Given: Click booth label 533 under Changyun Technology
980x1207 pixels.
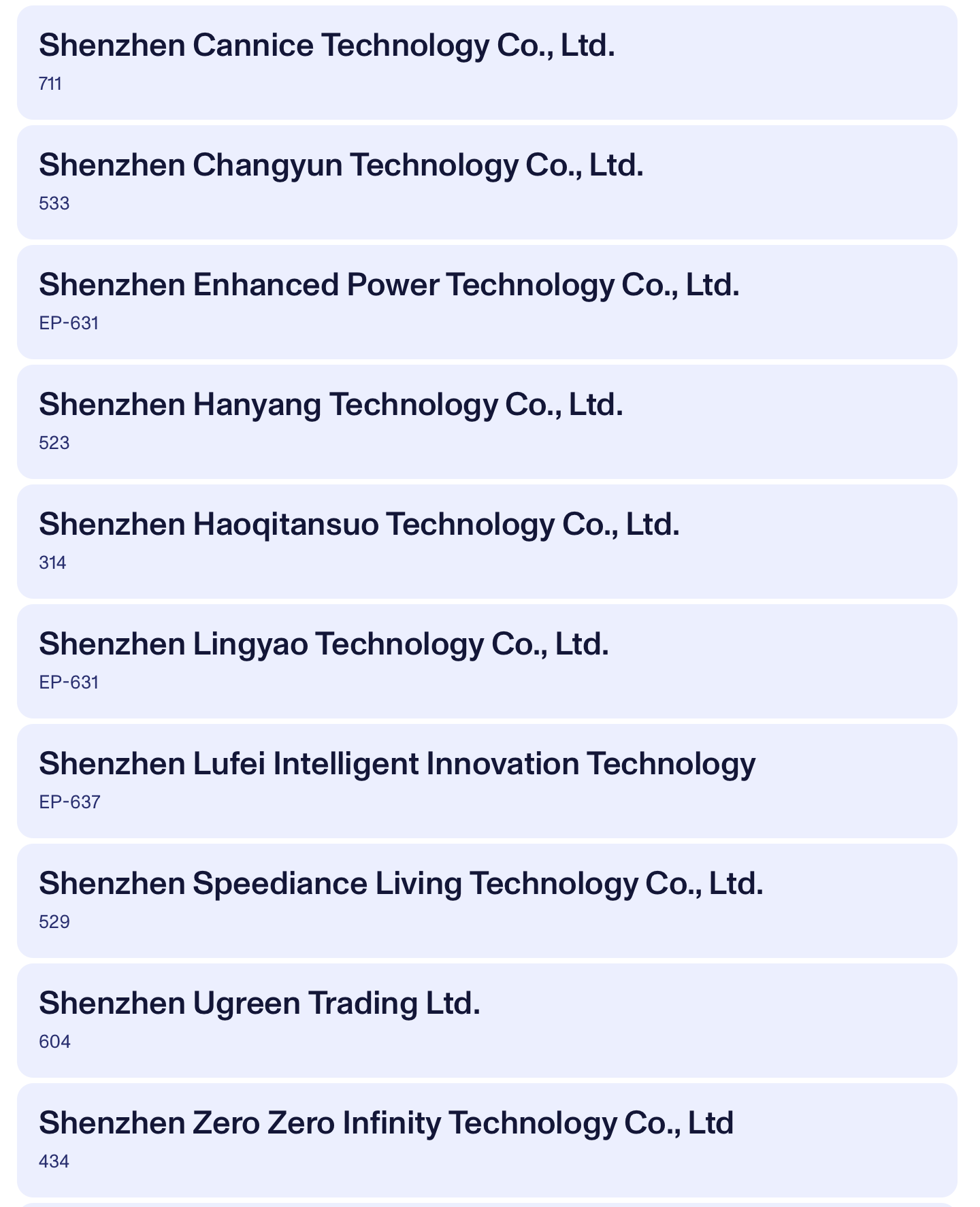Looking at the screenshot, I should pos(54,203).
